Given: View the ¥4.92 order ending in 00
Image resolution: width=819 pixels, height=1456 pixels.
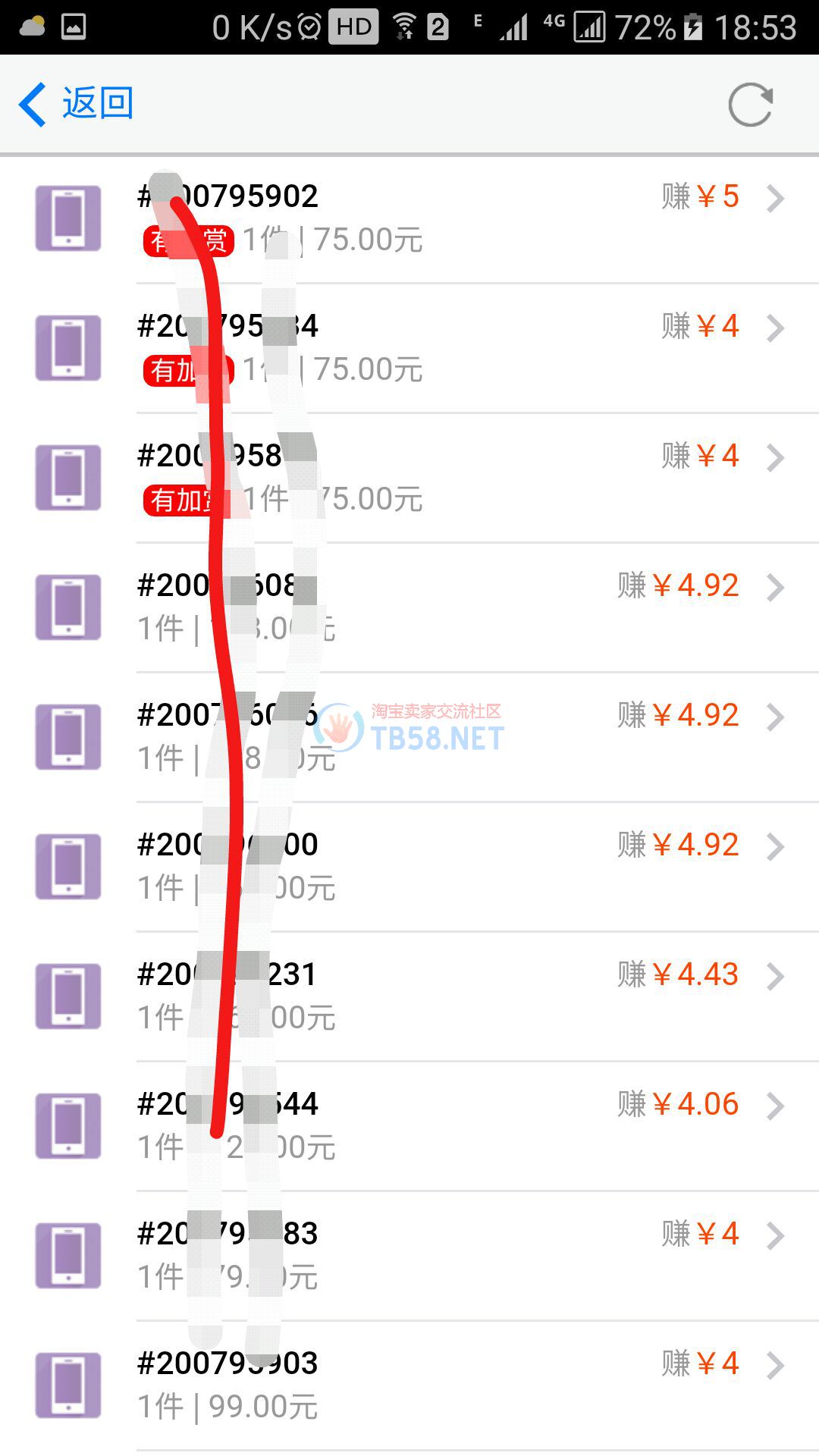Looking at the screenshot, I should tap(455, 866).
